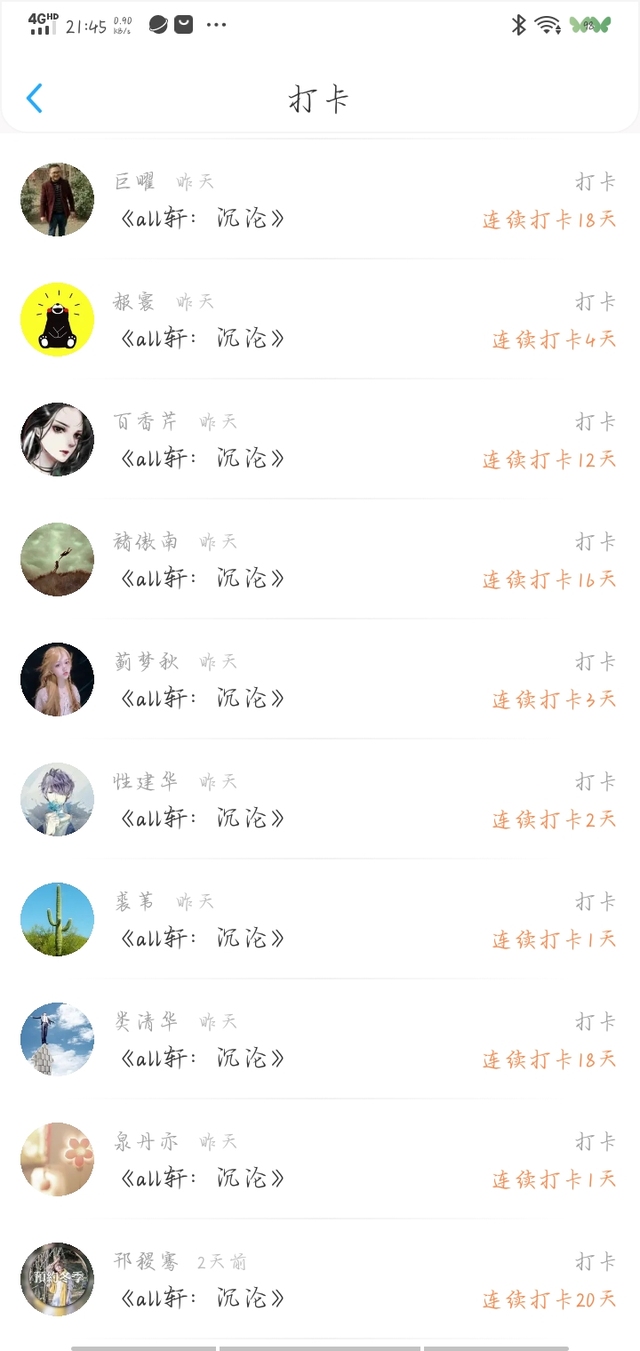Open 邗稷骞's check-in from 2天前
Image resolution: width=640 pixels, height=1351 pixels.
[320, 1280]
